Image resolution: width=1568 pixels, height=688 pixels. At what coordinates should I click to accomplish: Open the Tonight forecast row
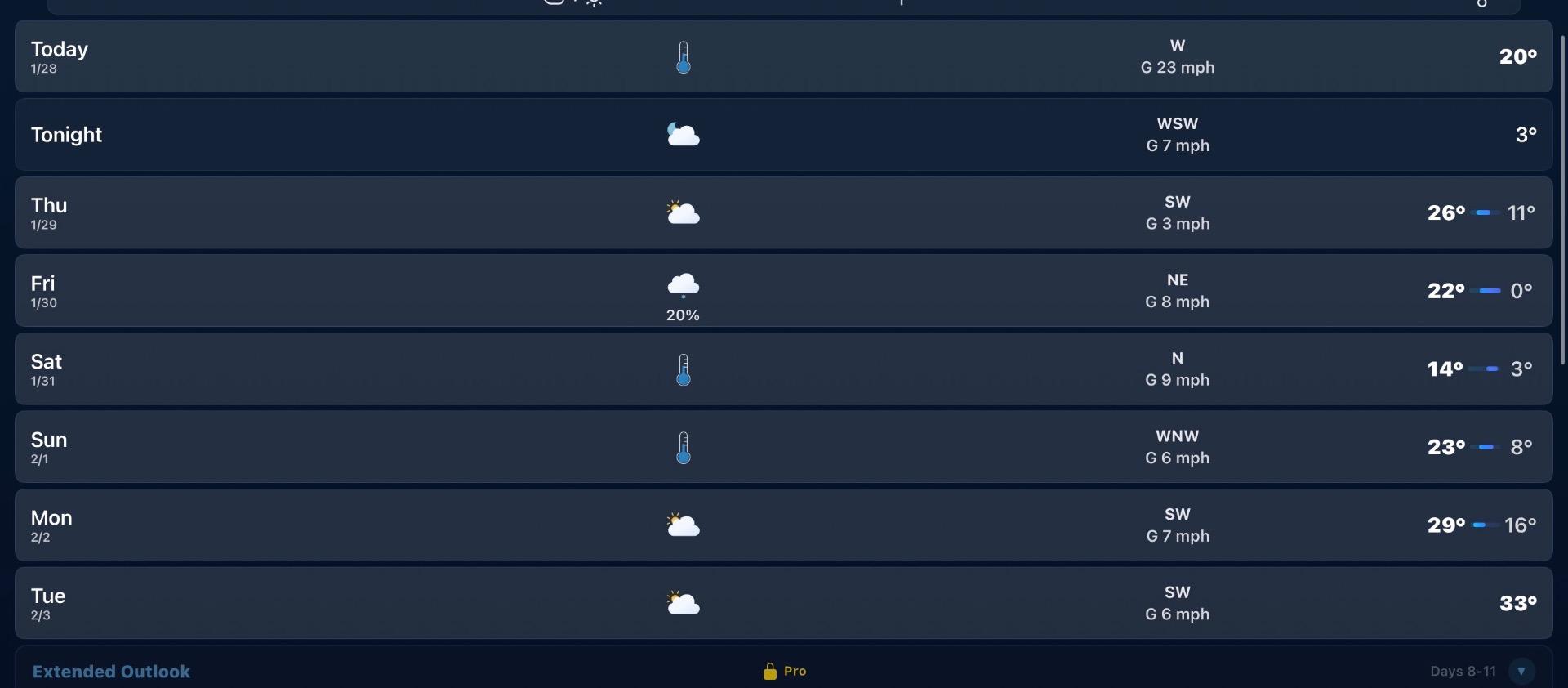784,135
